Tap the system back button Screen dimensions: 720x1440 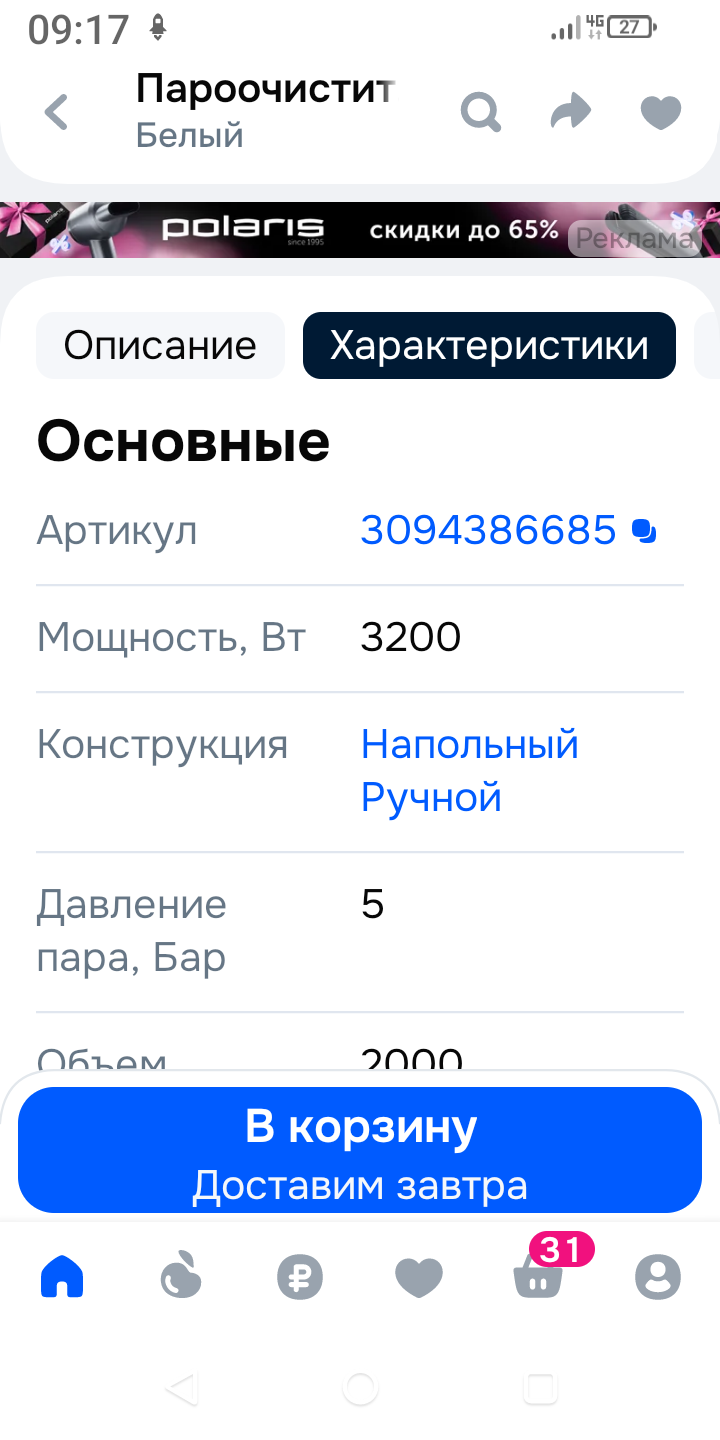(181, 1388)
